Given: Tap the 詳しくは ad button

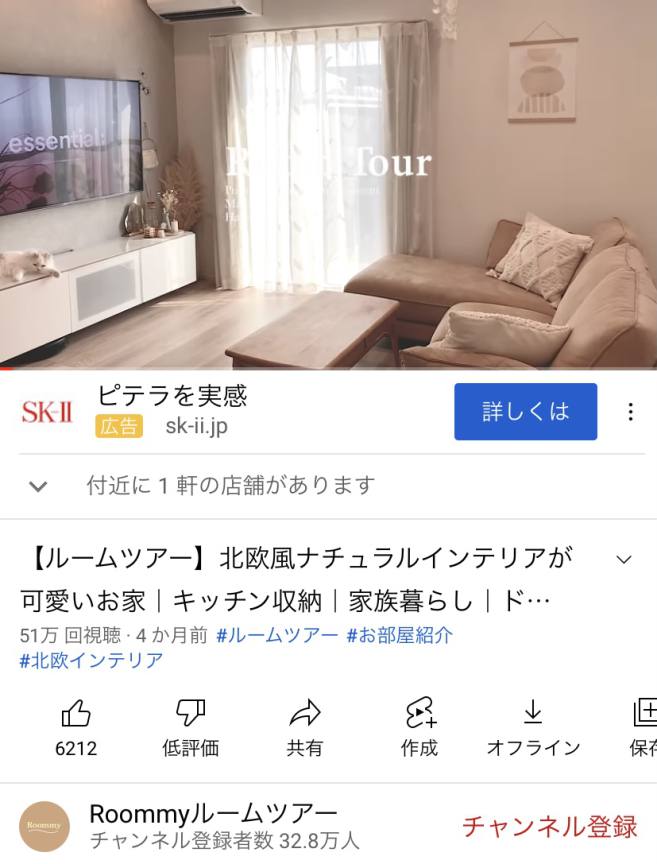Looking at the screenshot, I should click(525, 411).
